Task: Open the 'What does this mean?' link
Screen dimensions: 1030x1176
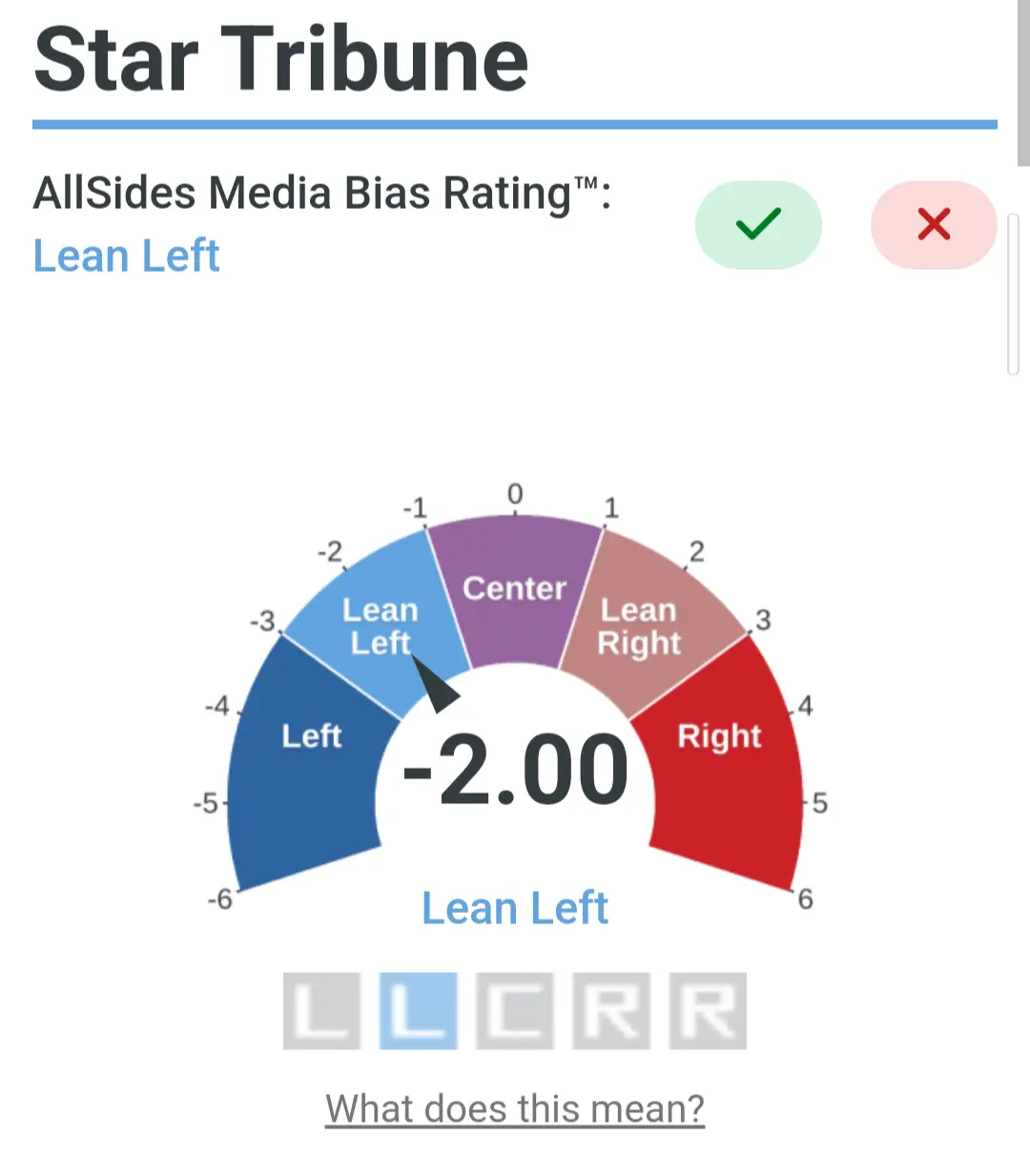Action: pos(515,1109)
